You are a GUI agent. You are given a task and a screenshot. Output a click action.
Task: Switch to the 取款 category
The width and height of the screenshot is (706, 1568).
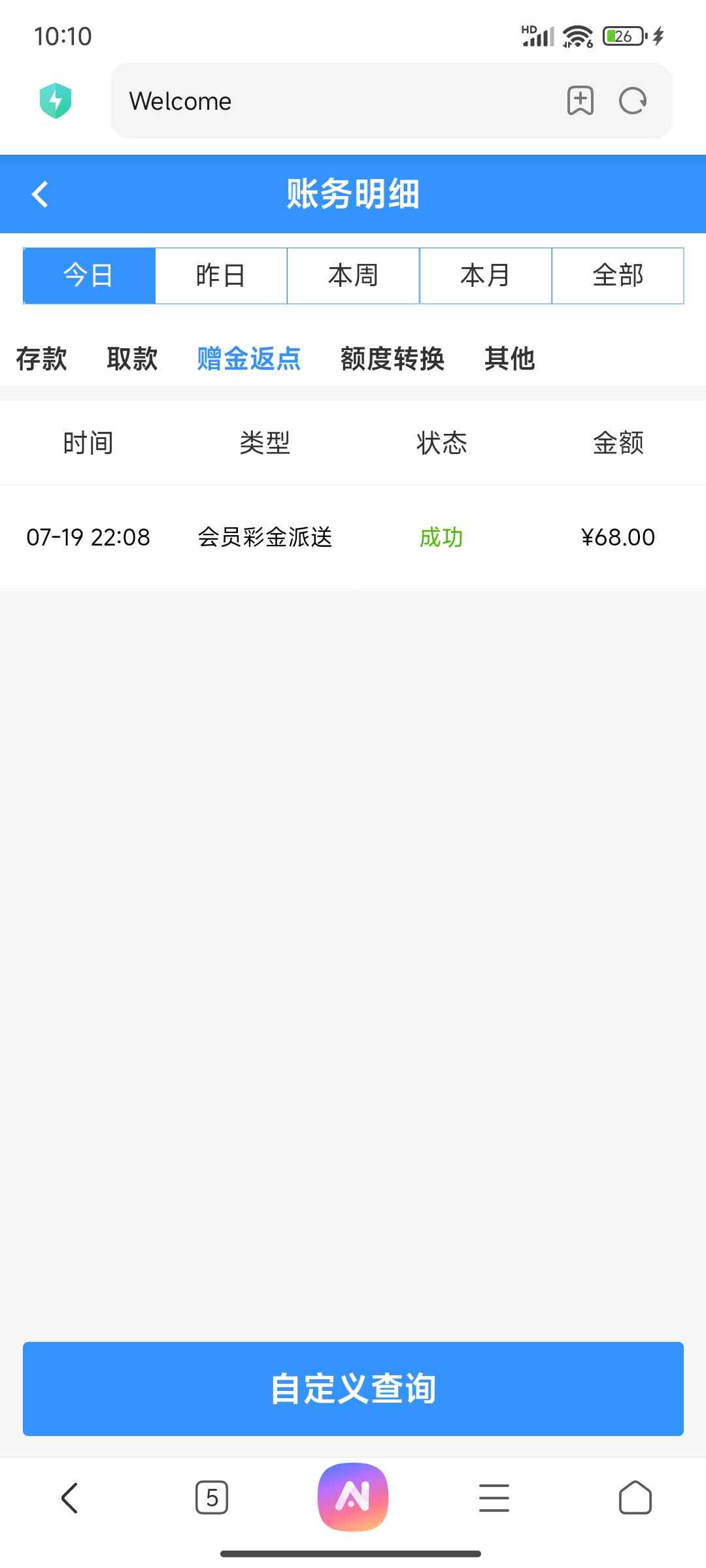132,359
